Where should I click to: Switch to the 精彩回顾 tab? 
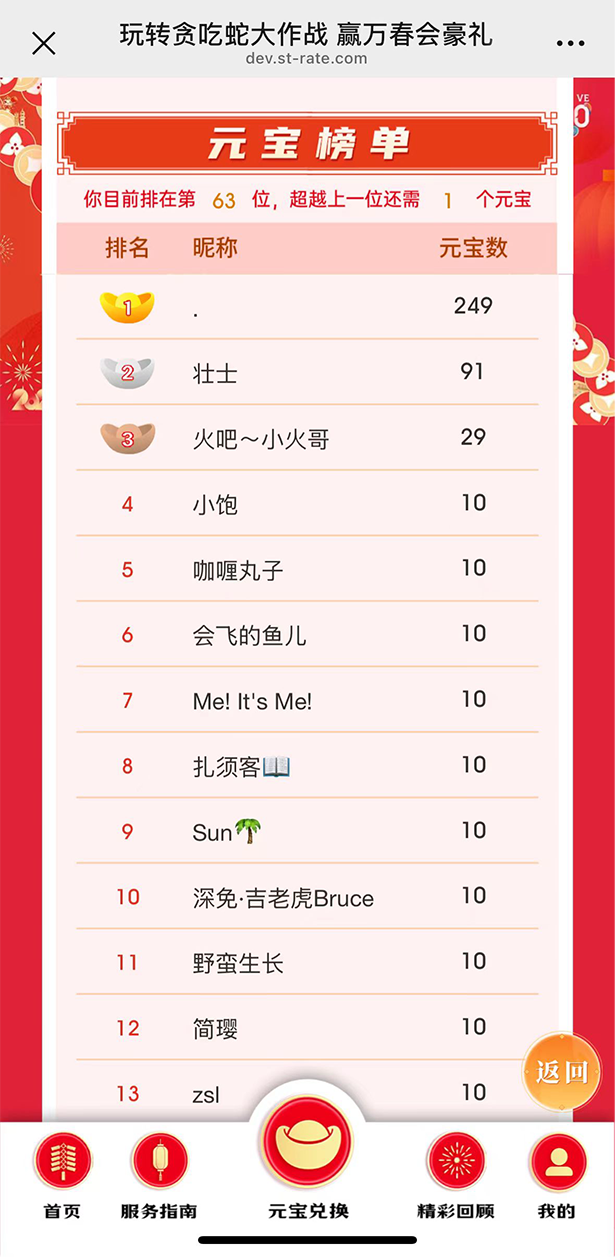455,1174
